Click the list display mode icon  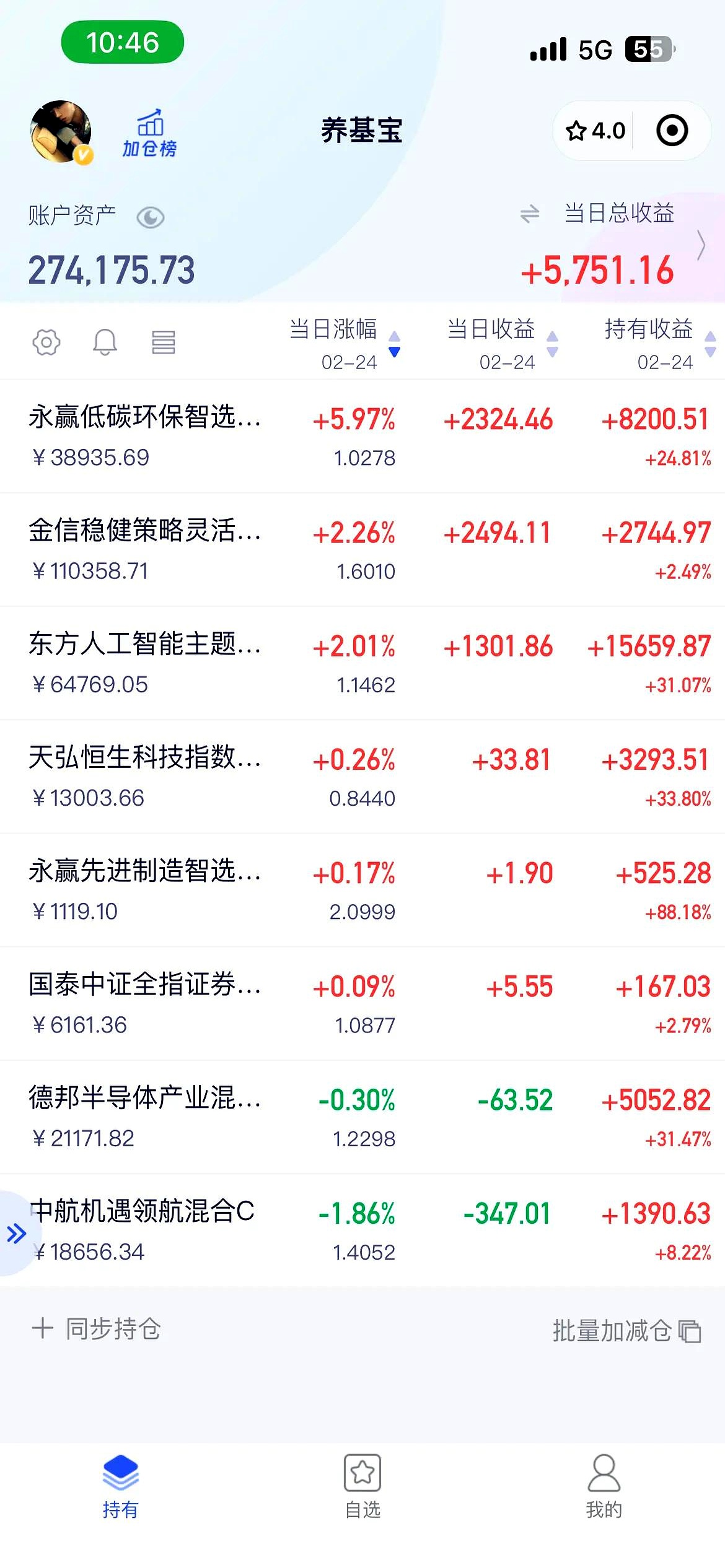click(163, 342)
